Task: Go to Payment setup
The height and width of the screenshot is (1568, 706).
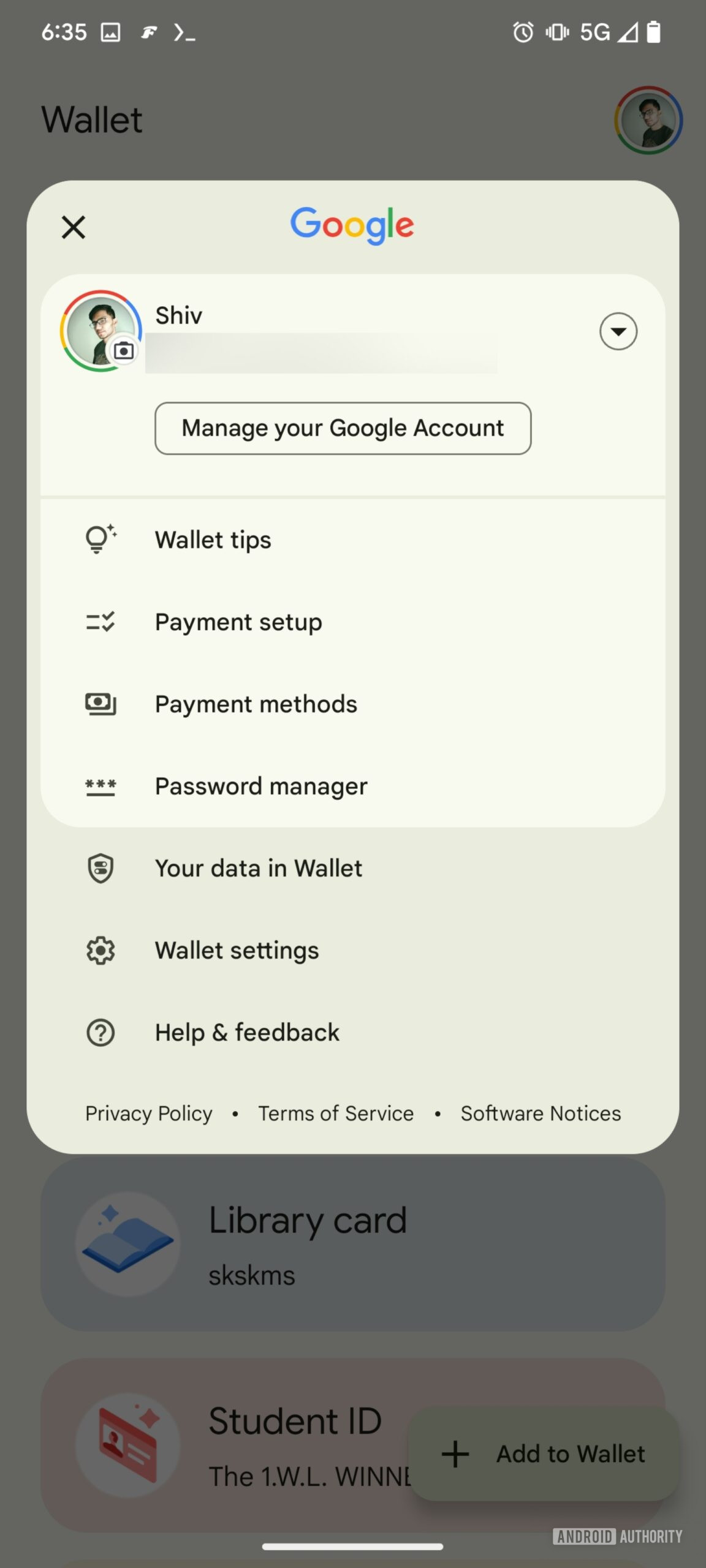Action: click(x=238, y=622)
